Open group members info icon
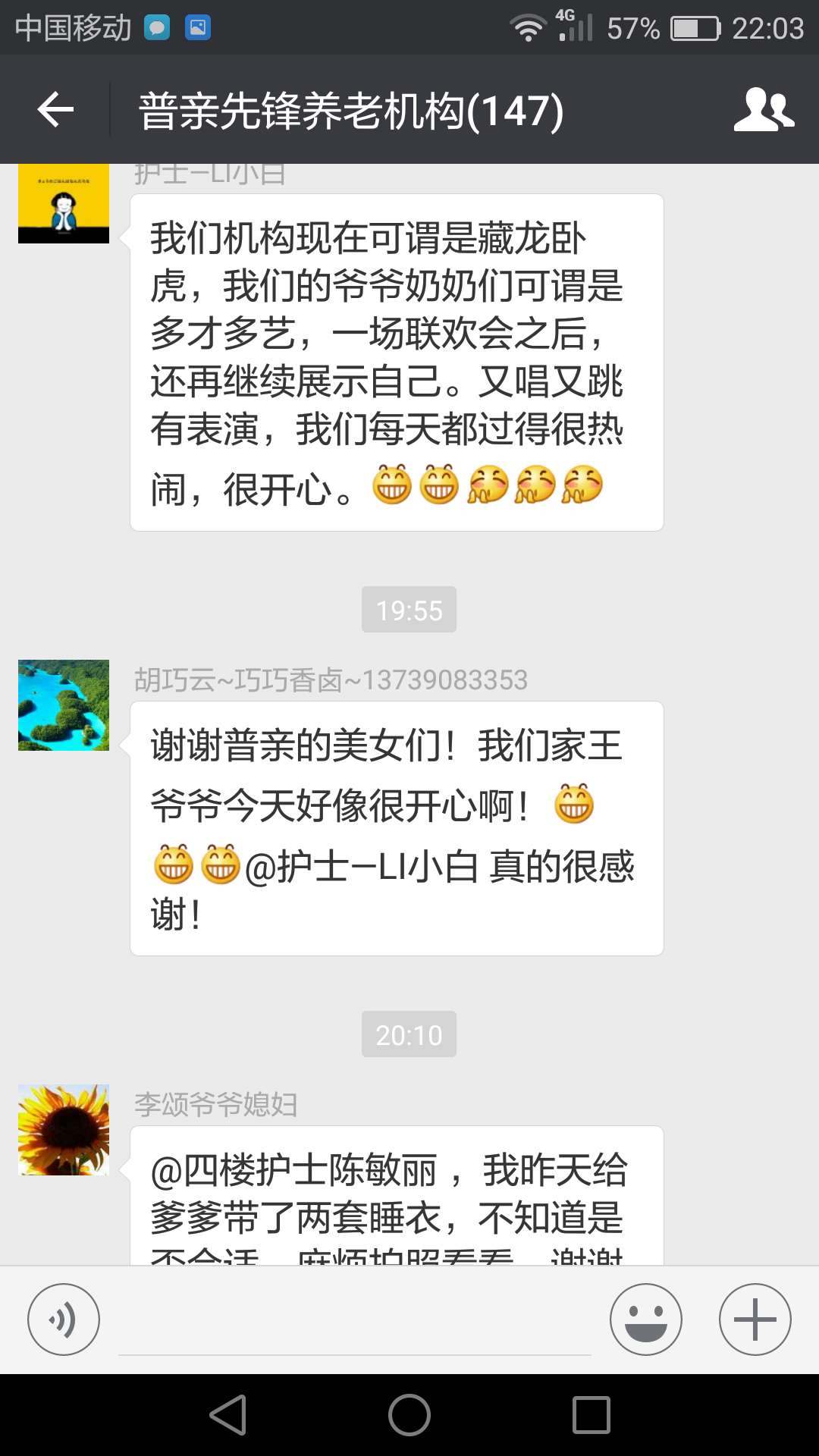819x1456 pixels. (764, 110)
